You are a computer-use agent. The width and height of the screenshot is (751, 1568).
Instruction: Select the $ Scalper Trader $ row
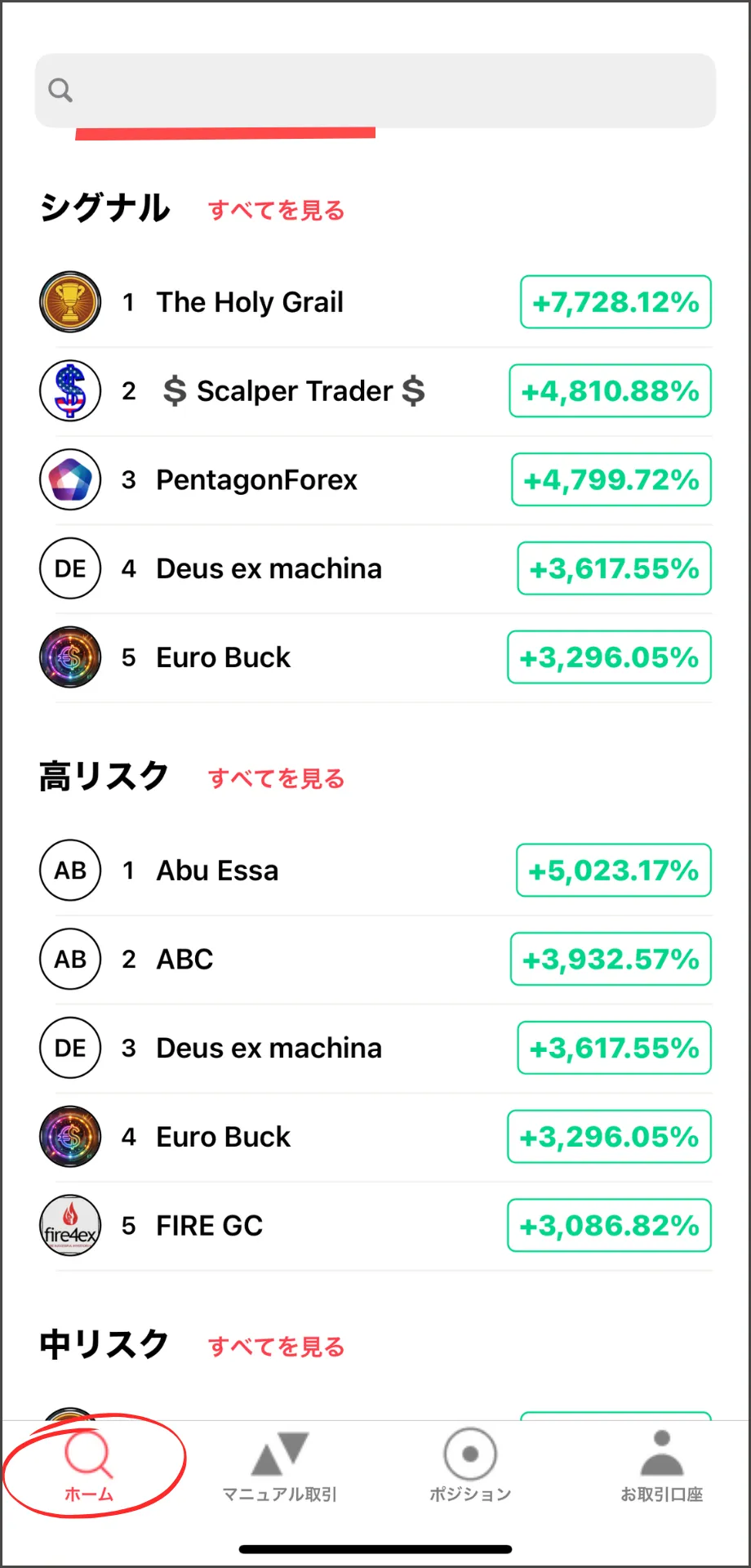pos(375,391)
